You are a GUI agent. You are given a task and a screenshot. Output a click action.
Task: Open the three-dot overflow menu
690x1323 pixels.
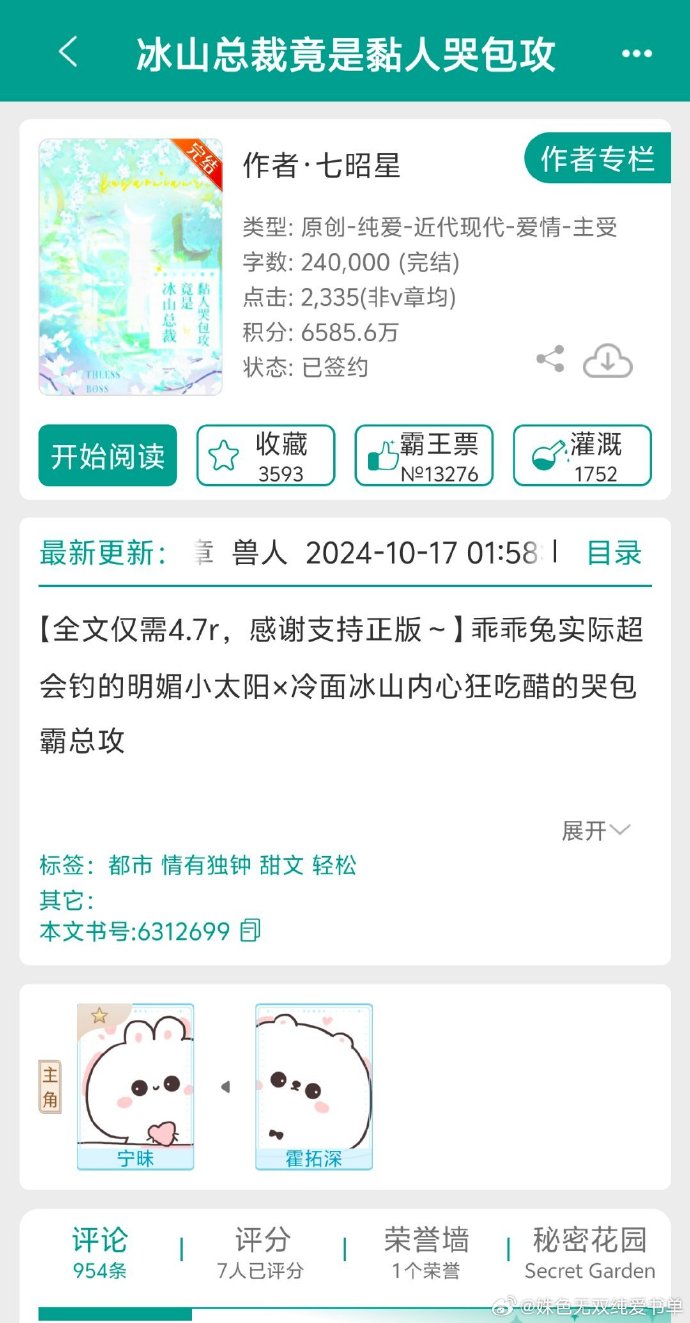tap(636, 53)
